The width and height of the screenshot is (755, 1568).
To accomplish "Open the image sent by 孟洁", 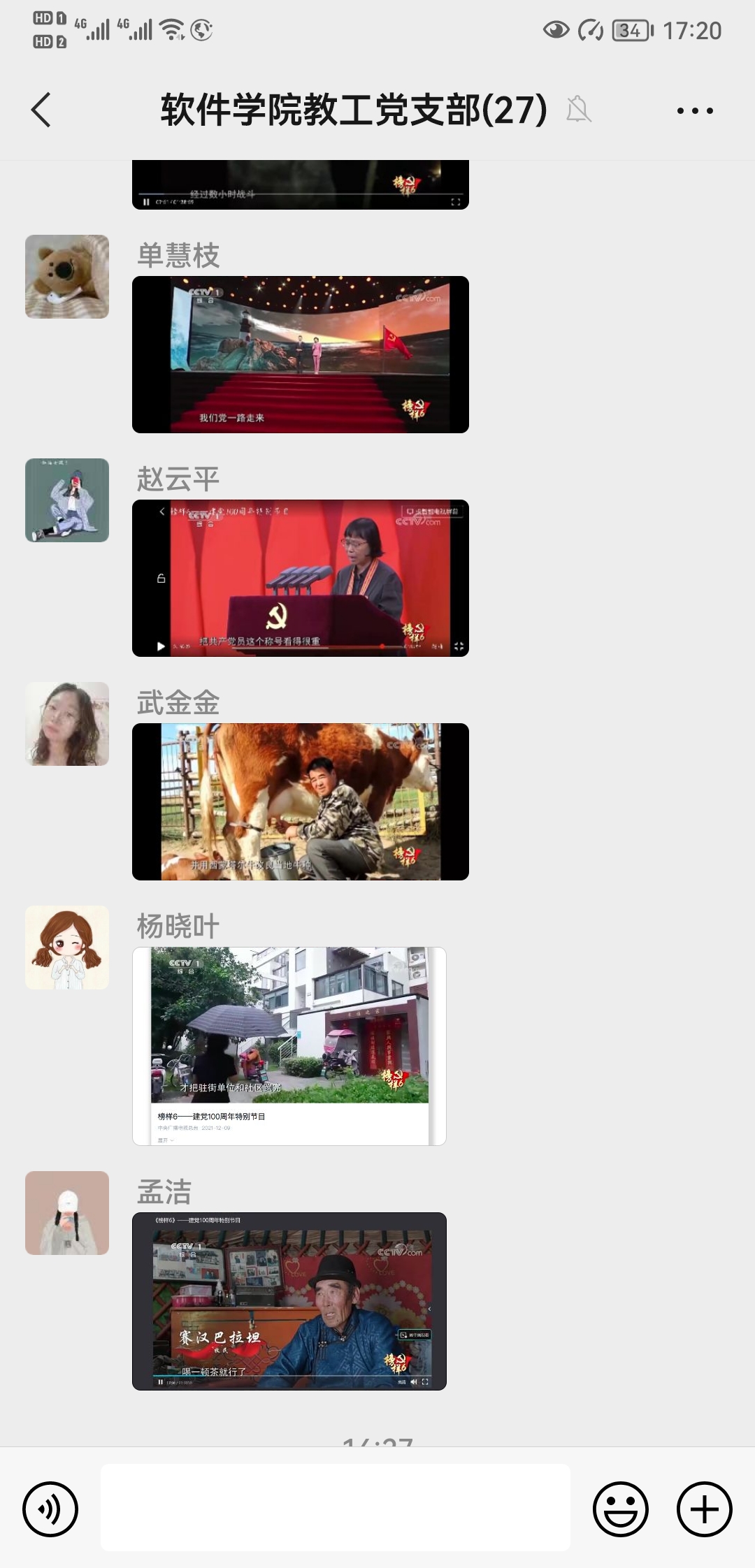I will tap(289, 1301).
